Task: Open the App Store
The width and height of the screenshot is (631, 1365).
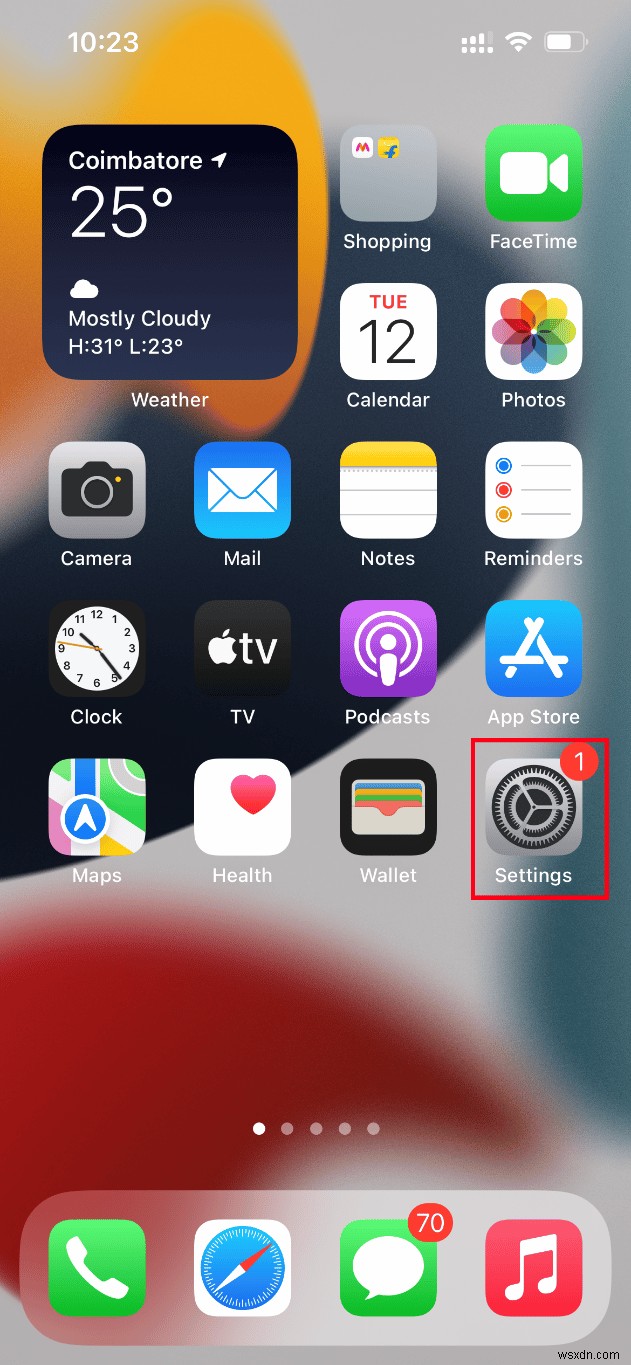Action: (x=533, y=649)
